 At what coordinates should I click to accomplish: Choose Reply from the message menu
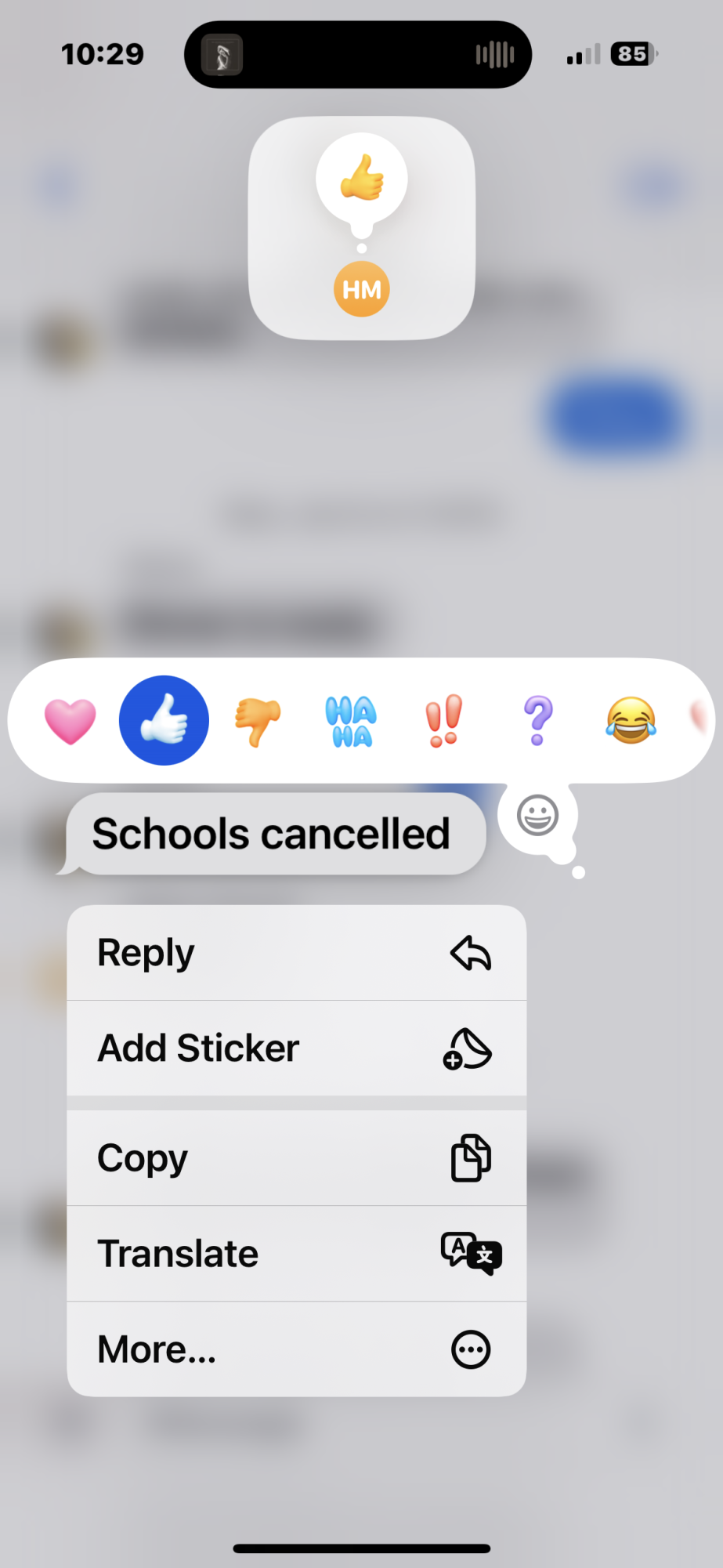click(x=296, y=953)
